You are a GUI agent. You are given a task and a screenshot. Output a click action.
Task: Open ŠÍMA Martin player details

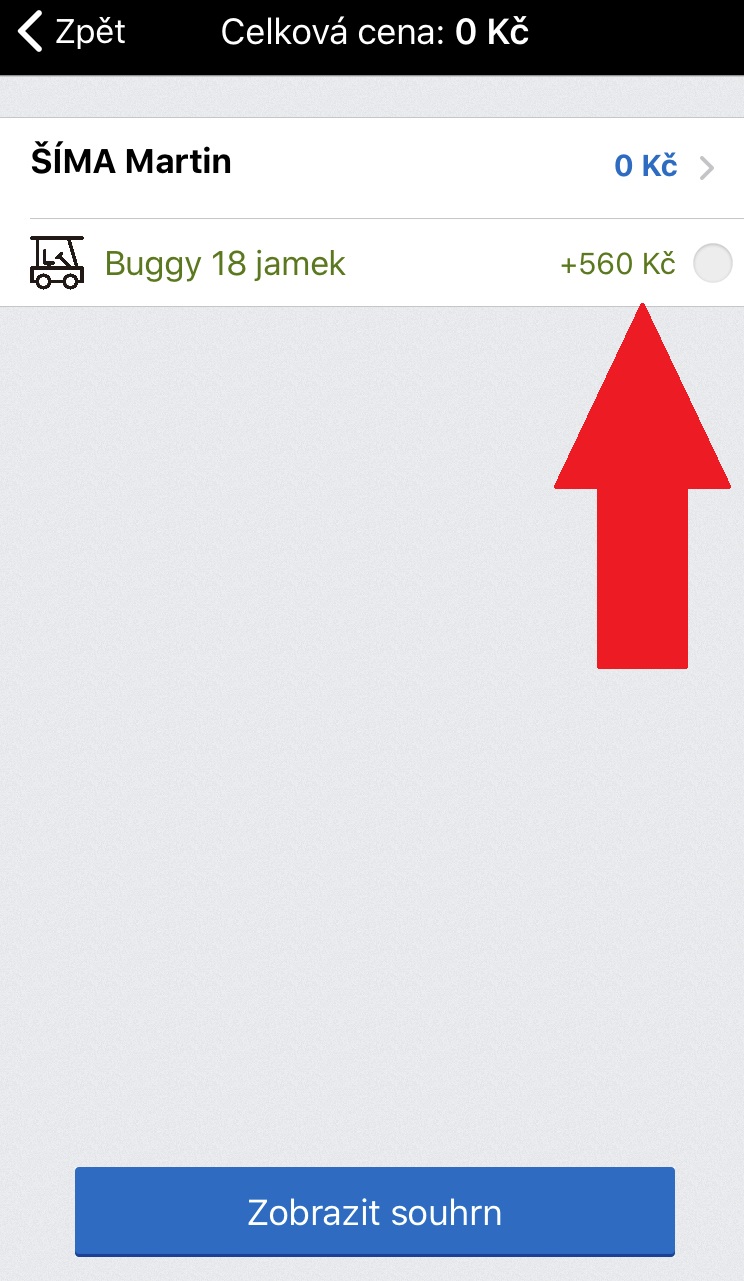pos(372,166)
